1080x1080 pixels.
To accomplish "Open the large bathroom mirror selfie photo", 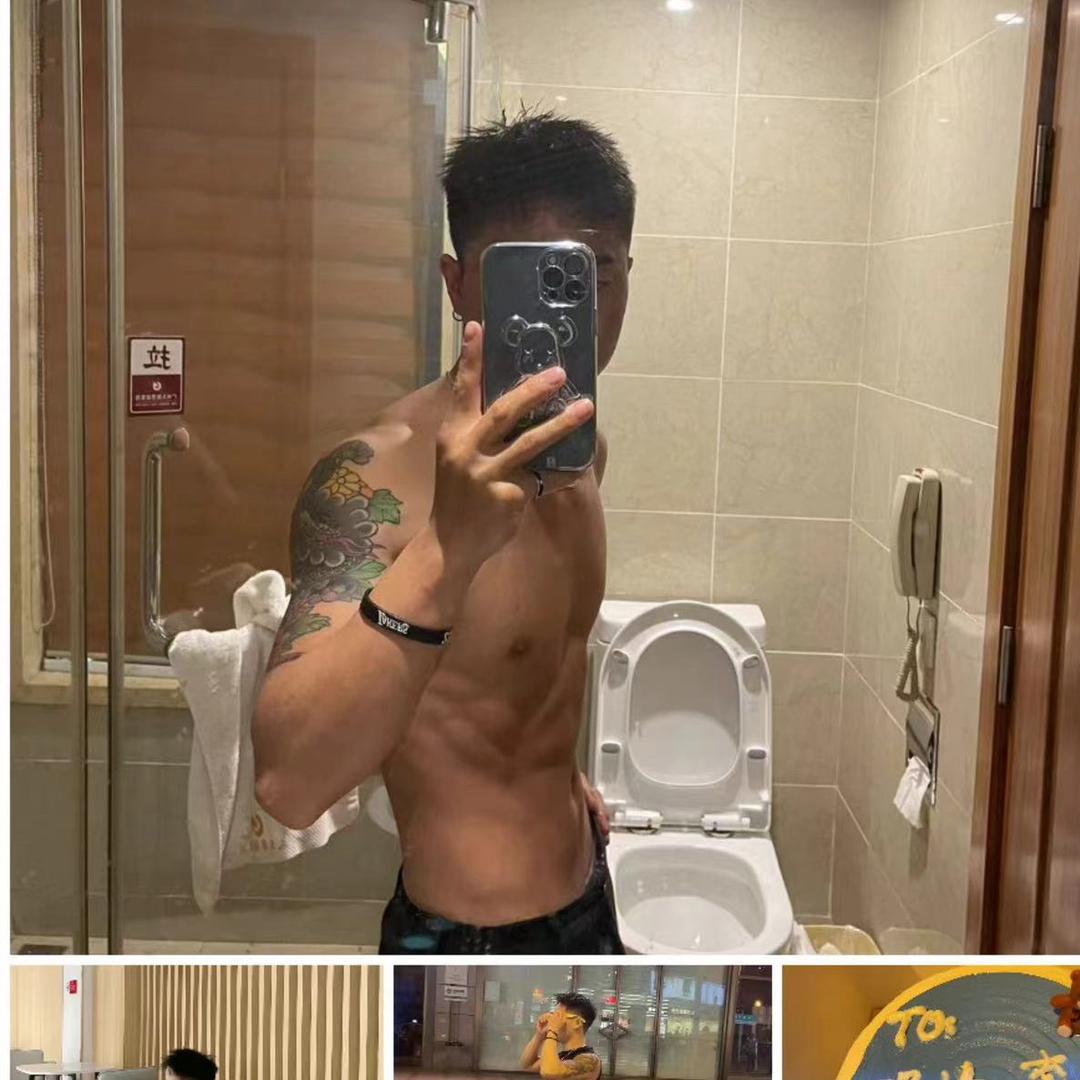I will [540, 476].
